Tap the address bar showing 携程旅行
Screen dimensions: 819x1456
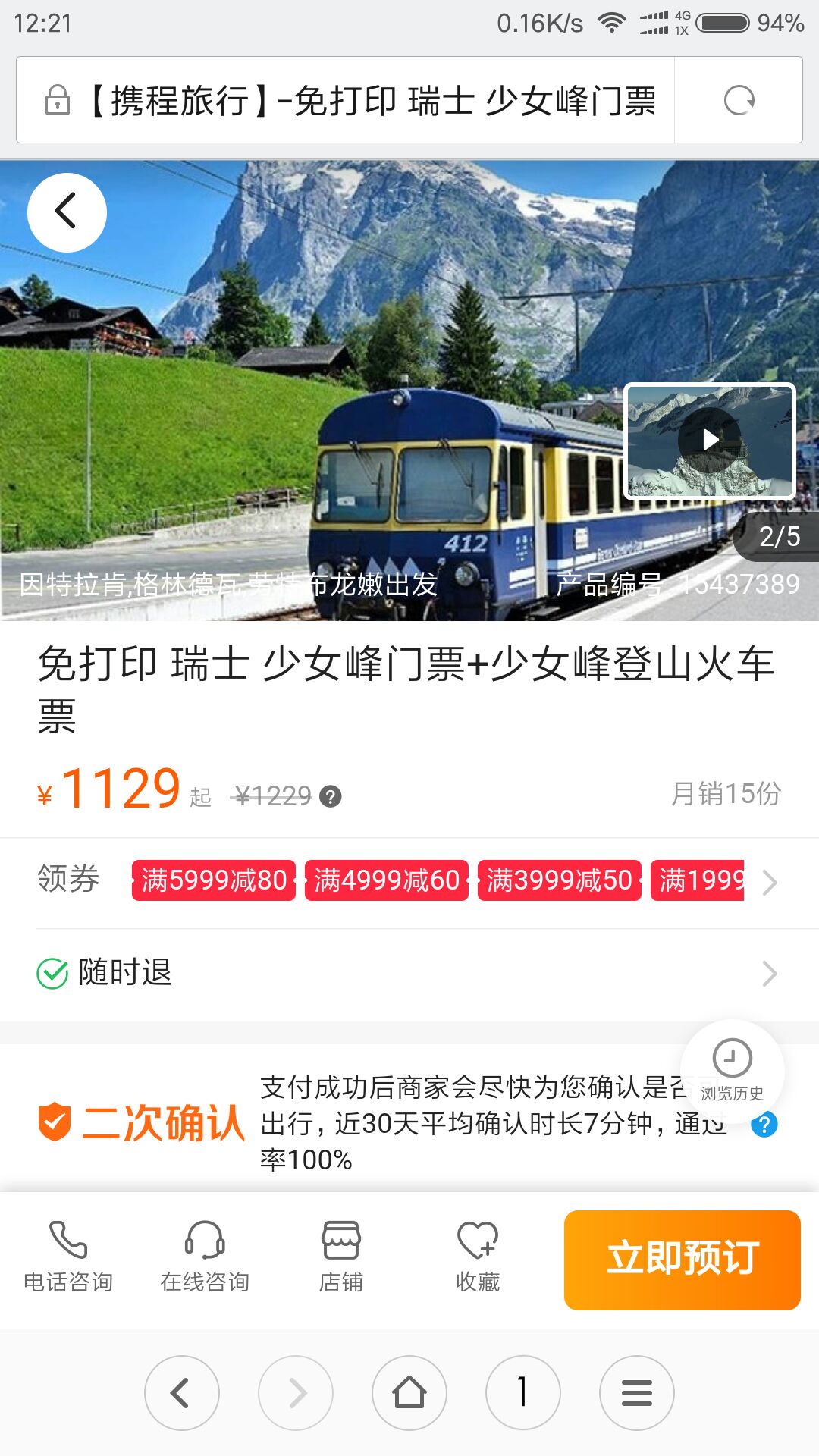pos(346,100)
